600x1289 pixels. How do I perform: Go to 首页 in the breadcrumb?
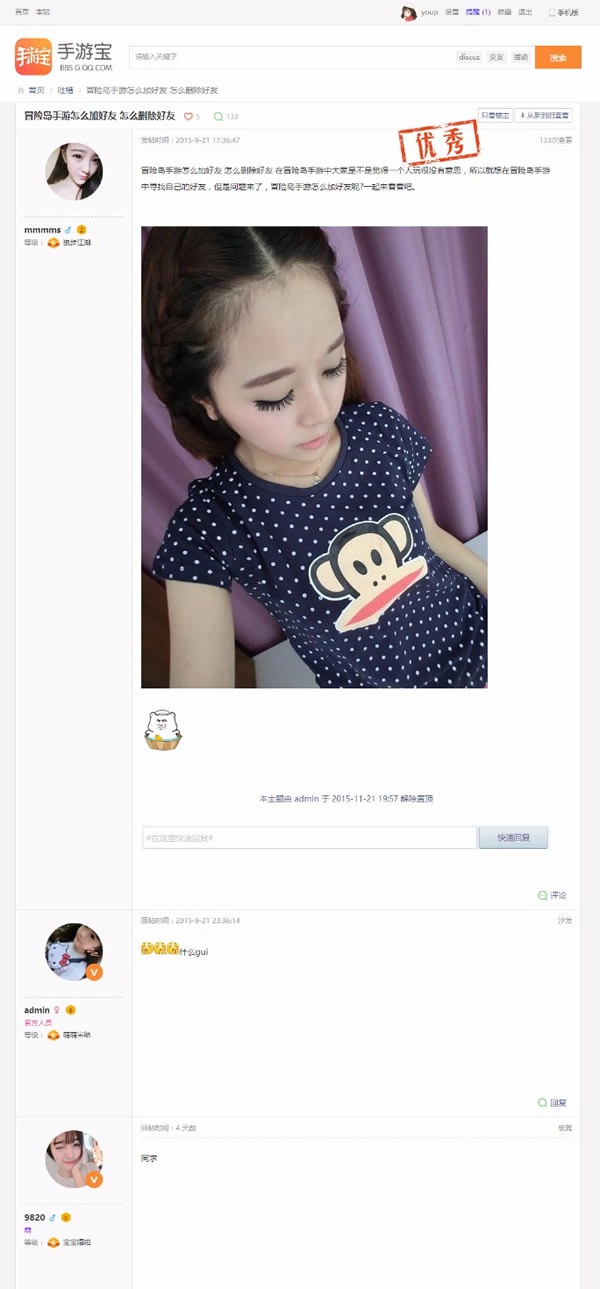pyautogui.click(x=36, y=90)
